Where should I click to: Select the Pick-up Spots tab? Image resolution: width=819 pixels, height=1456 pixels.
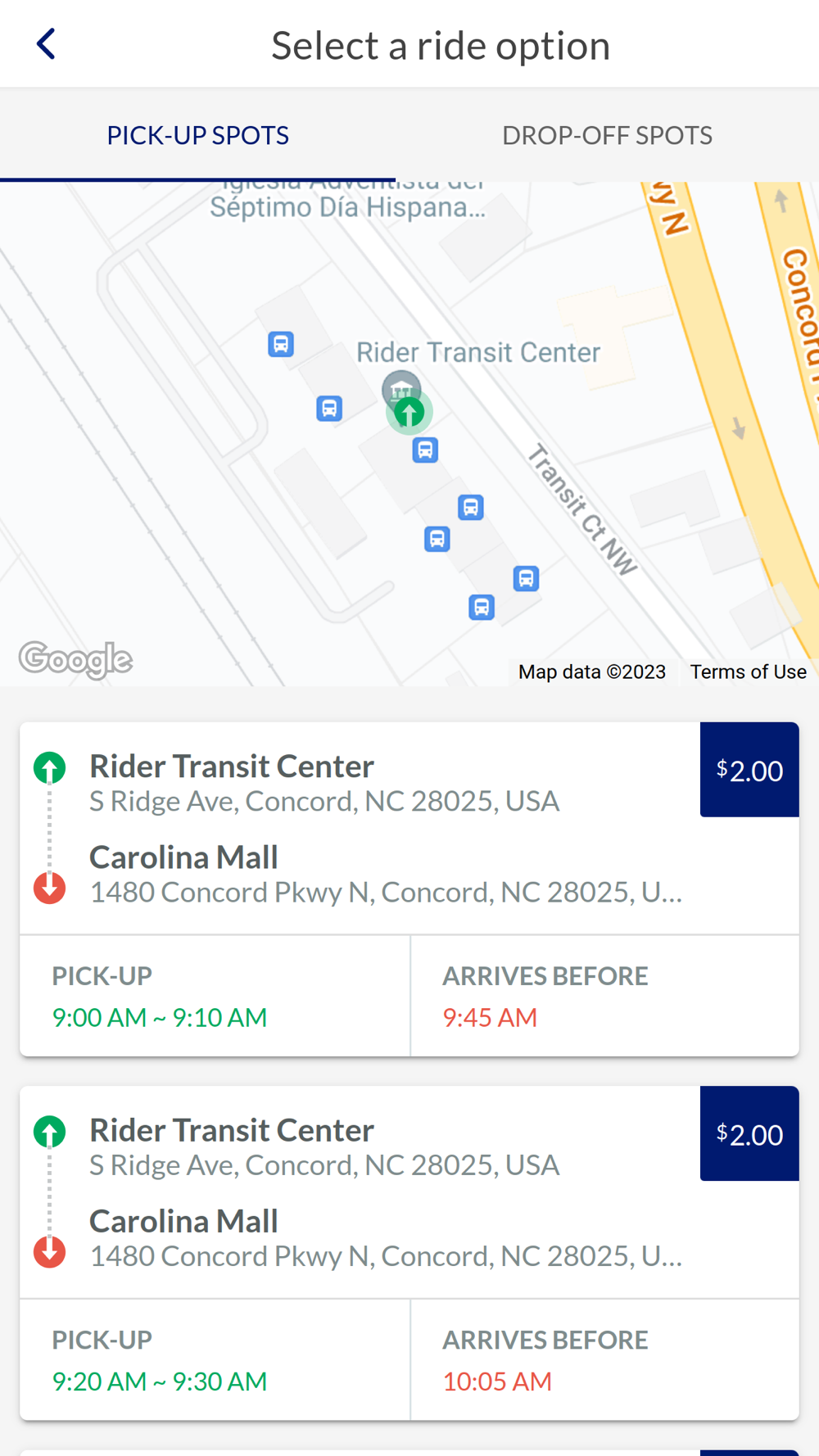point(197,135)
